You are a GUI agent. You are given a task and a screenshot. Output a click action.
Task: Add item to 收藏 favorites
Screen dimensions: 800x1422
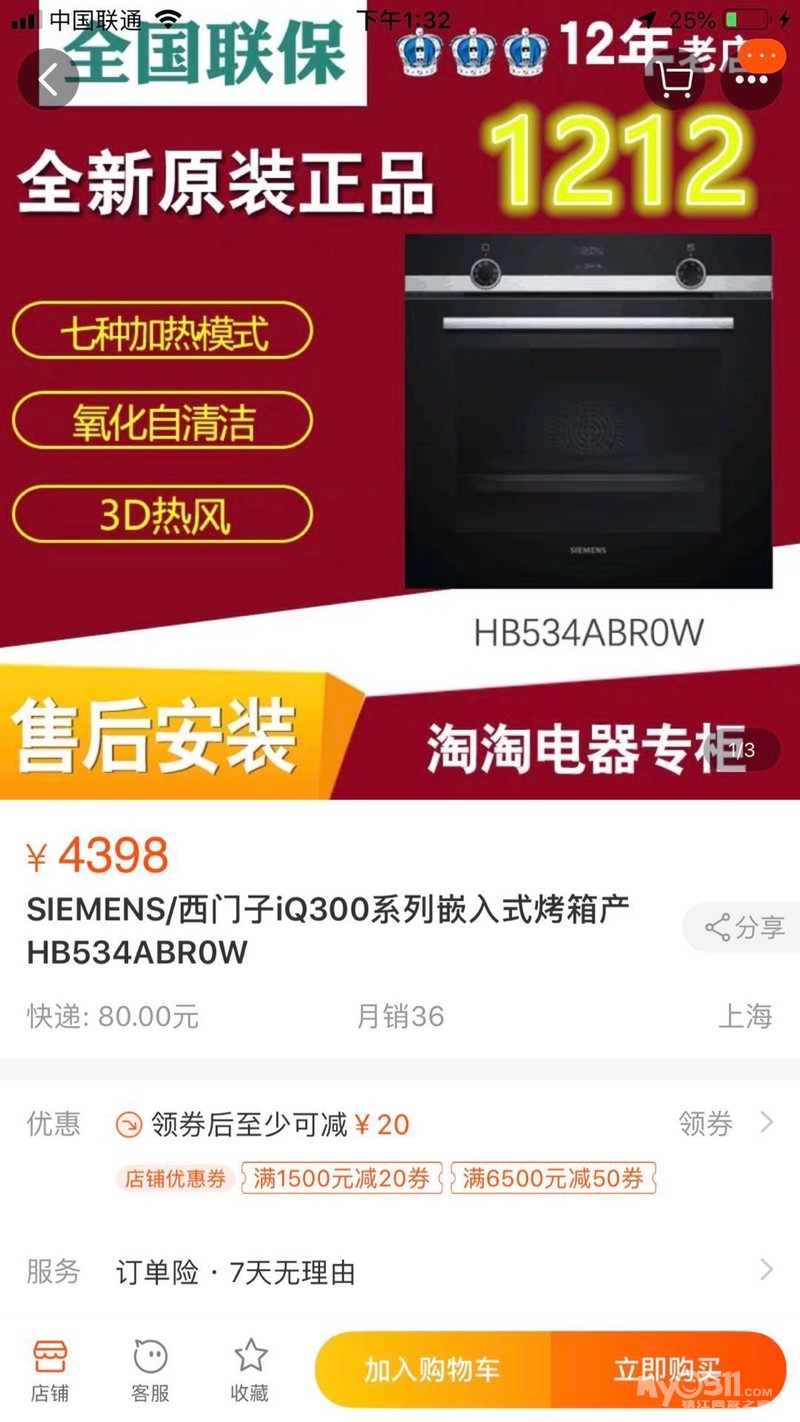250,1371
